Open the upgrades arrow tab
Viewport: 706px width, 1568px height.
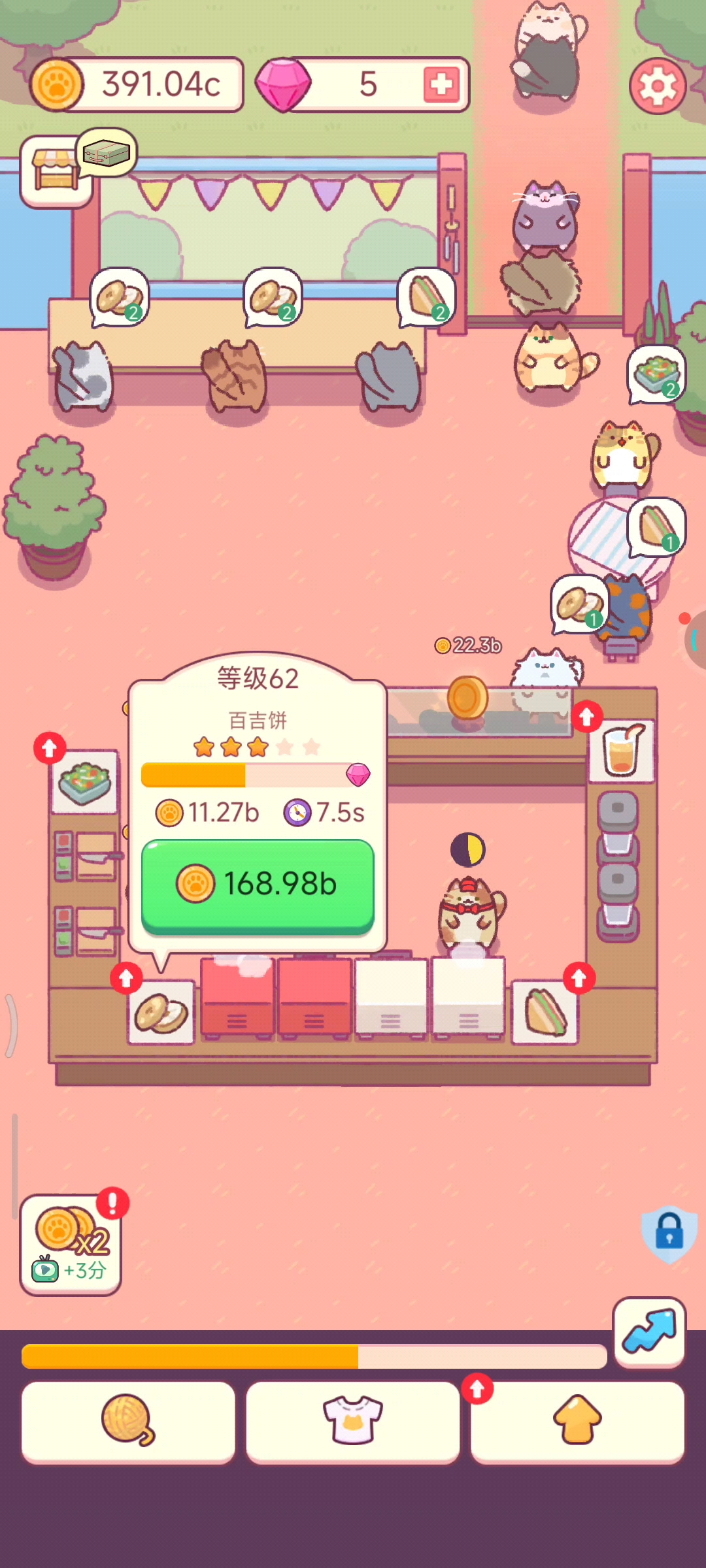[x=577, y=1421]
